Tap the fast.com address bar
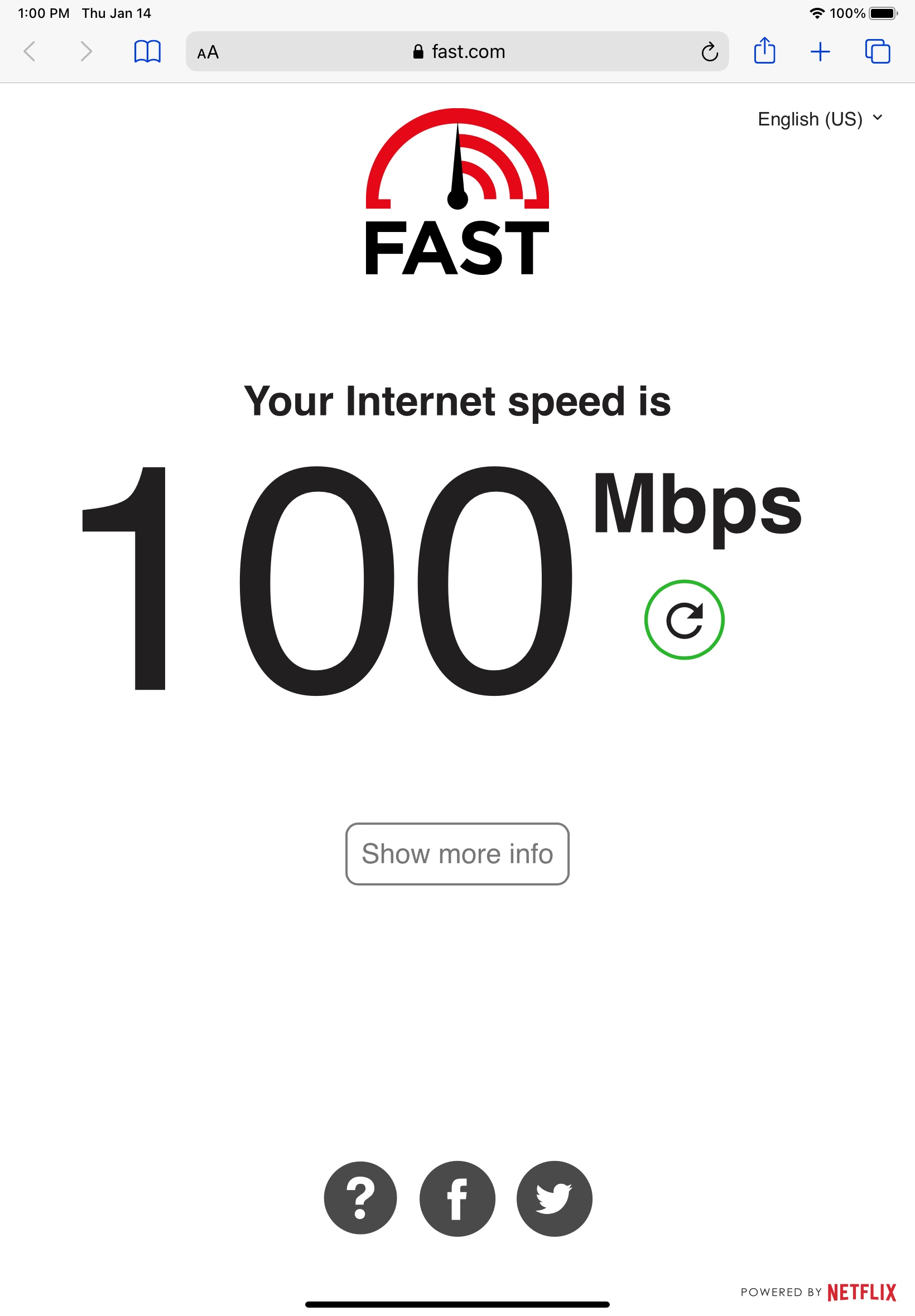 tap(457, 51)
